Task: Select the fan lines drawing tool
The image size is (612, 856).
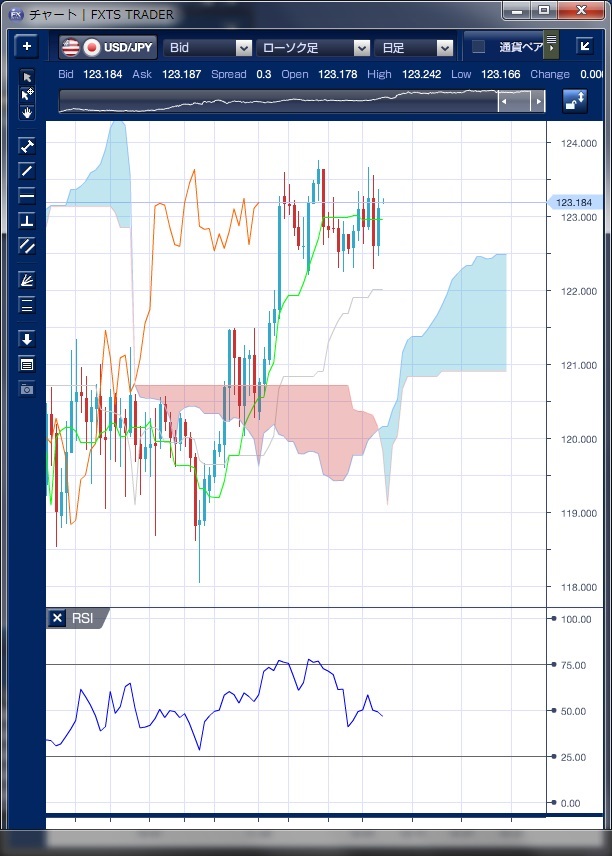Action: pyautogui.click(x=27, y=281)
